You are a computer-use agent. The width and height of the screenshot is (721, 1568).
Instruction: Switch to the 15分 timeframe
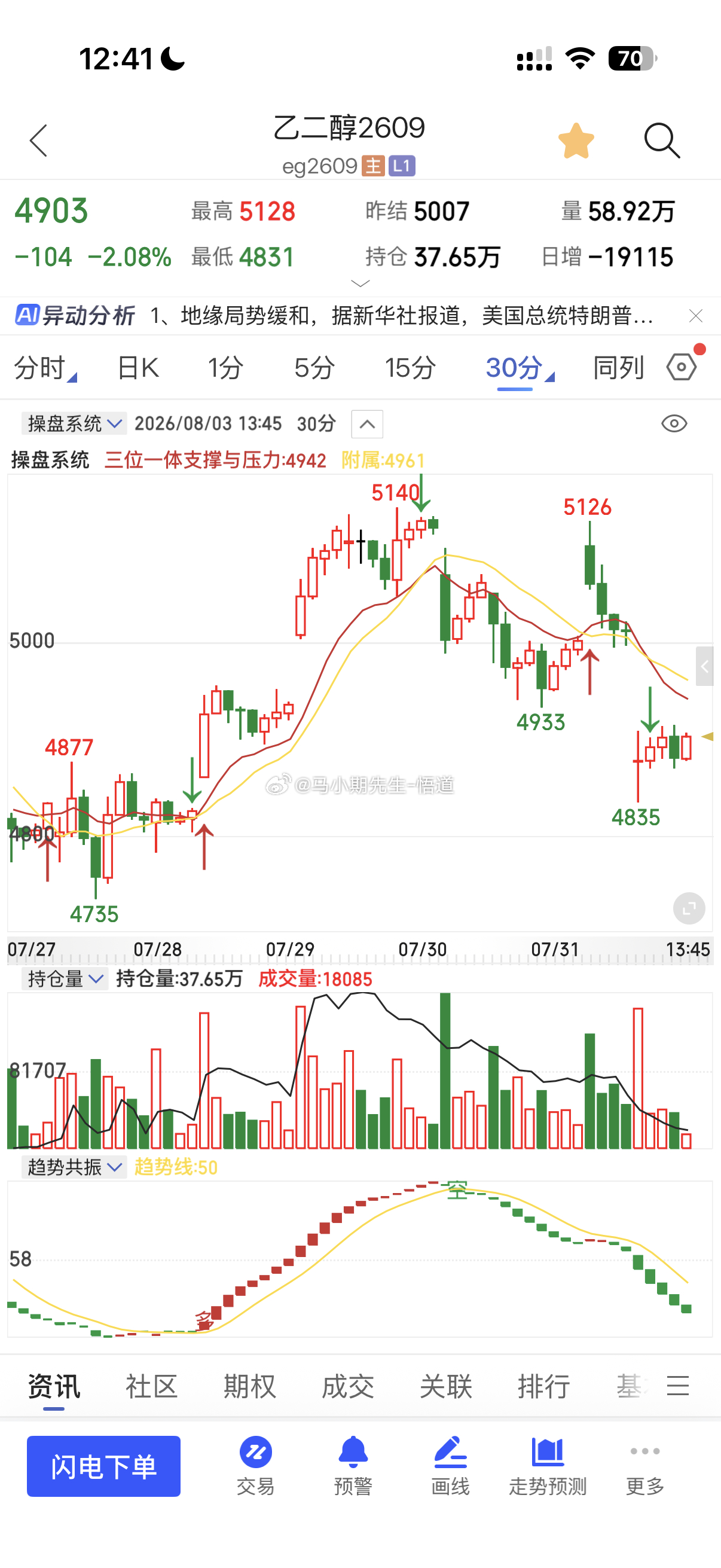coord(410,368)
